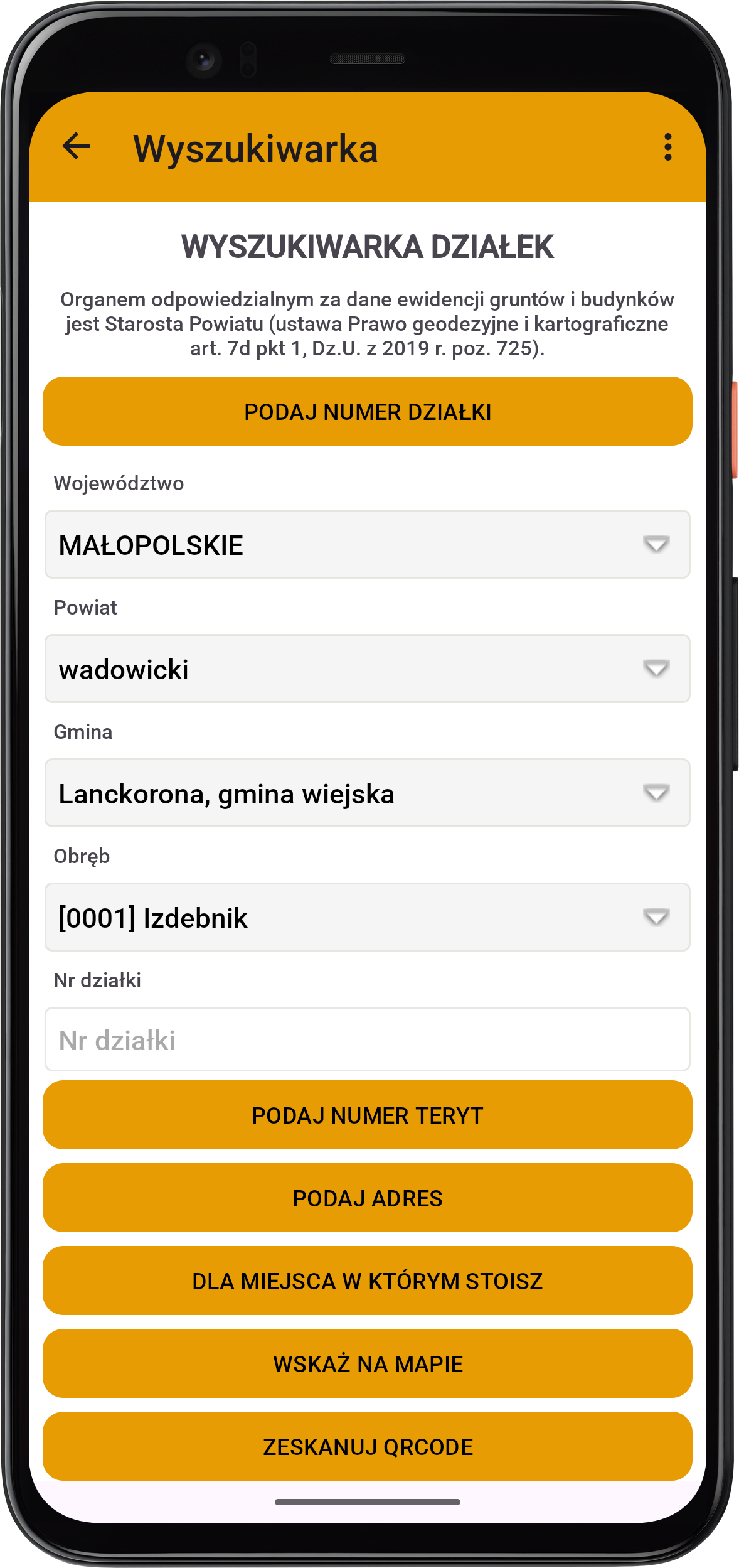The height and width of the screenshot is (1568, 739).
Task: Go back using the arrow icon
Action: (77, 147)
